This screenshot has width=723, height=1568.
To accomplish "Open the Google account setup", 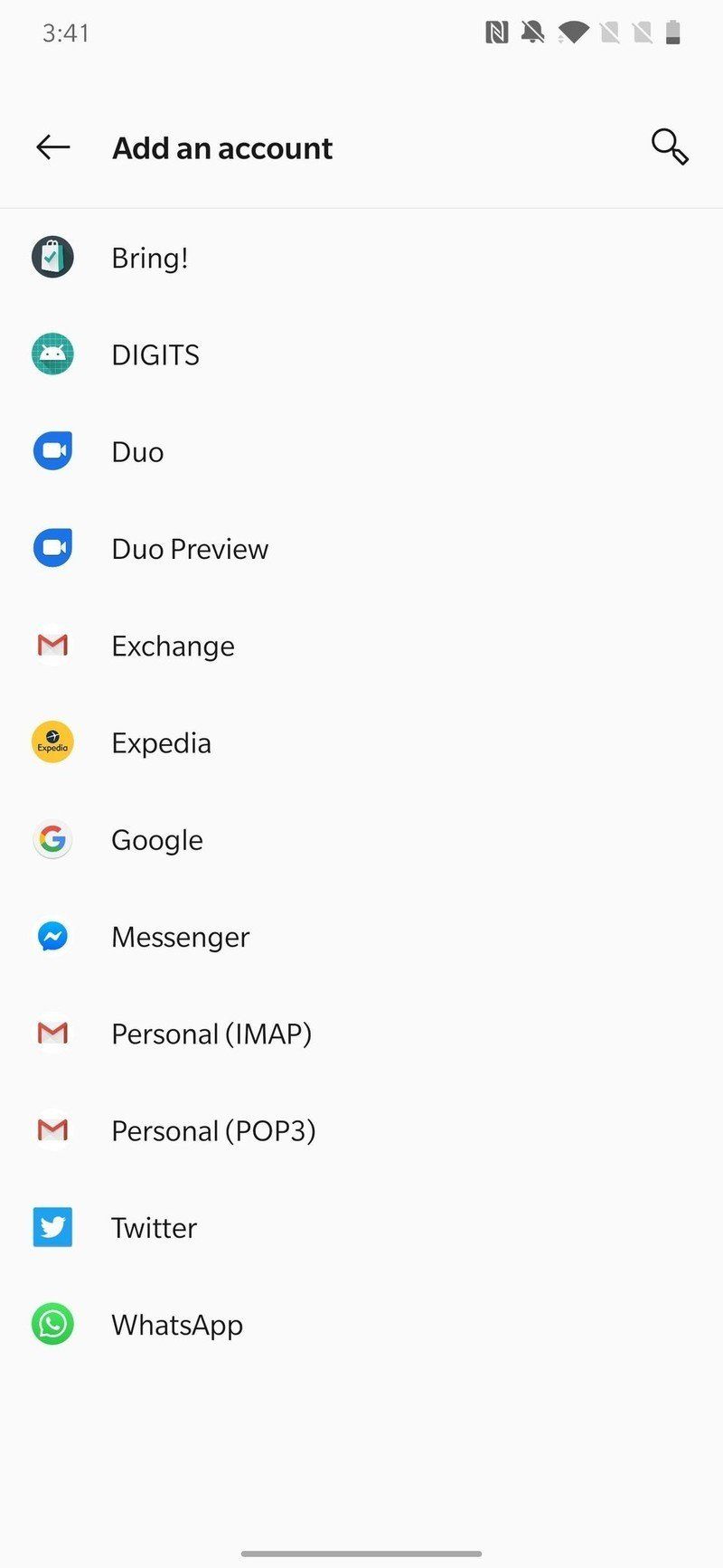I will pyautogui.click(x=156, y=839).
